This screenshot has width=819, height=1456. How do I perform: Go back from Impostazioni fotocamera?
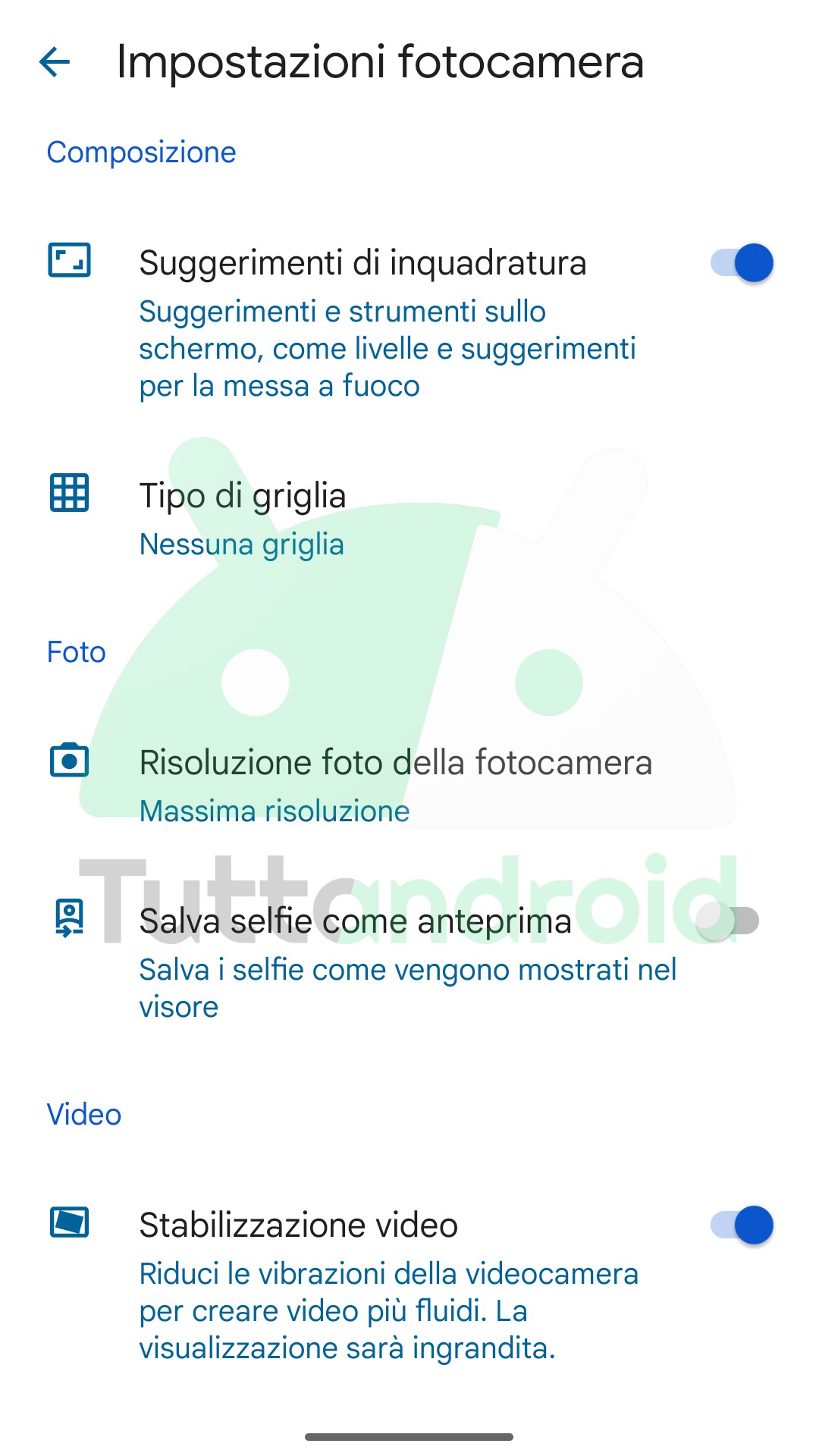tap(55, 61)
